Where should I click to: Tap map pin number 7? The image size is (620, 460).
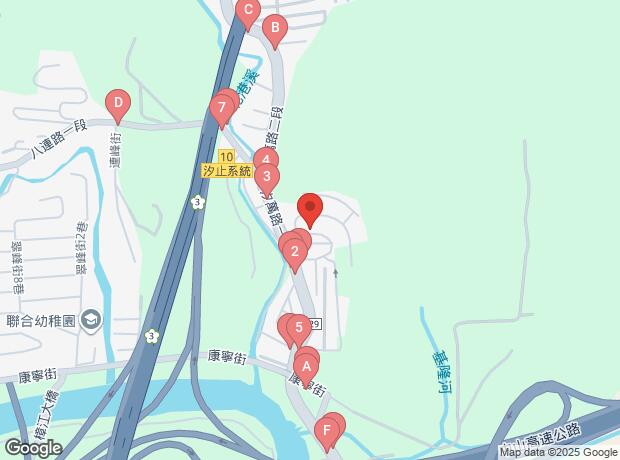[x=221, y=109]
